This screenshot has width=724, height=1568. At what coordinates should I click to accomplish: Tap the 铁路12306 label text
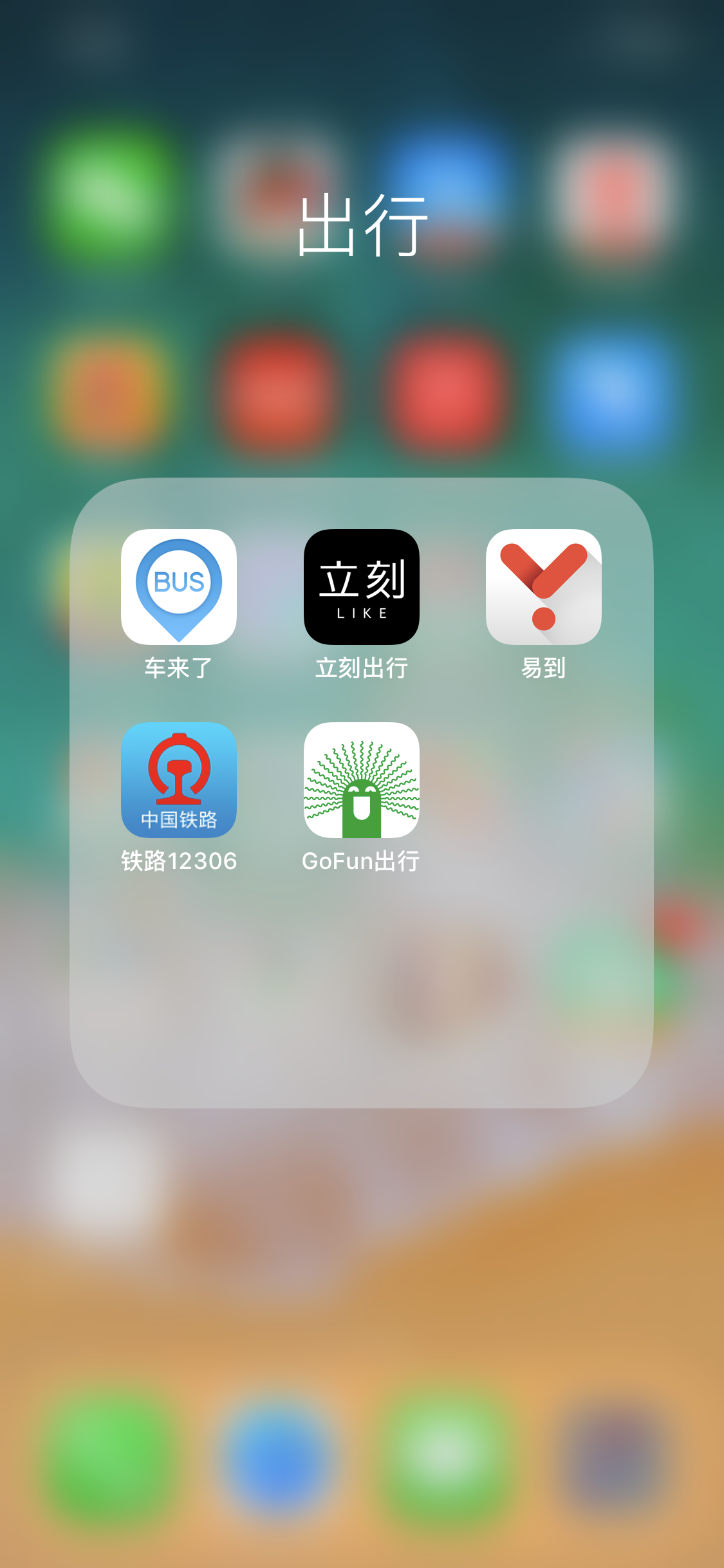179,863
